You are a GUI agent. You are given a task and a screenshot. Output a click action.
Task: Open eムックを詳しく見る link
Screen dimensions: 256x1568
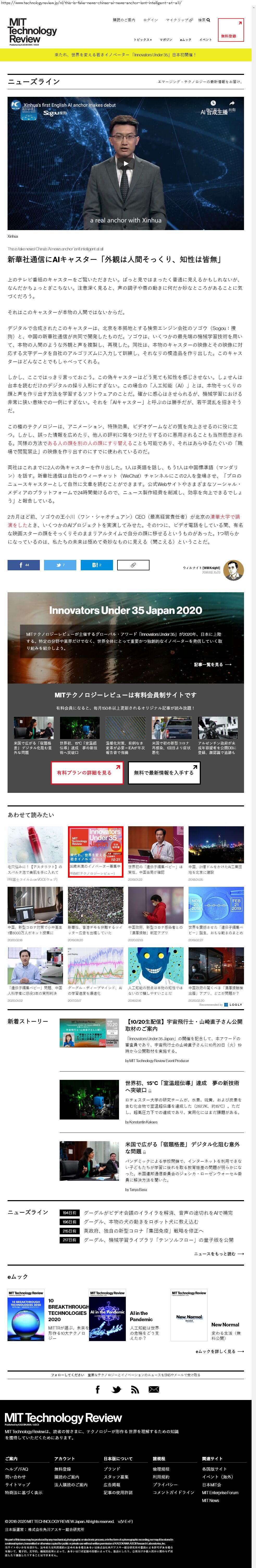219,1351
